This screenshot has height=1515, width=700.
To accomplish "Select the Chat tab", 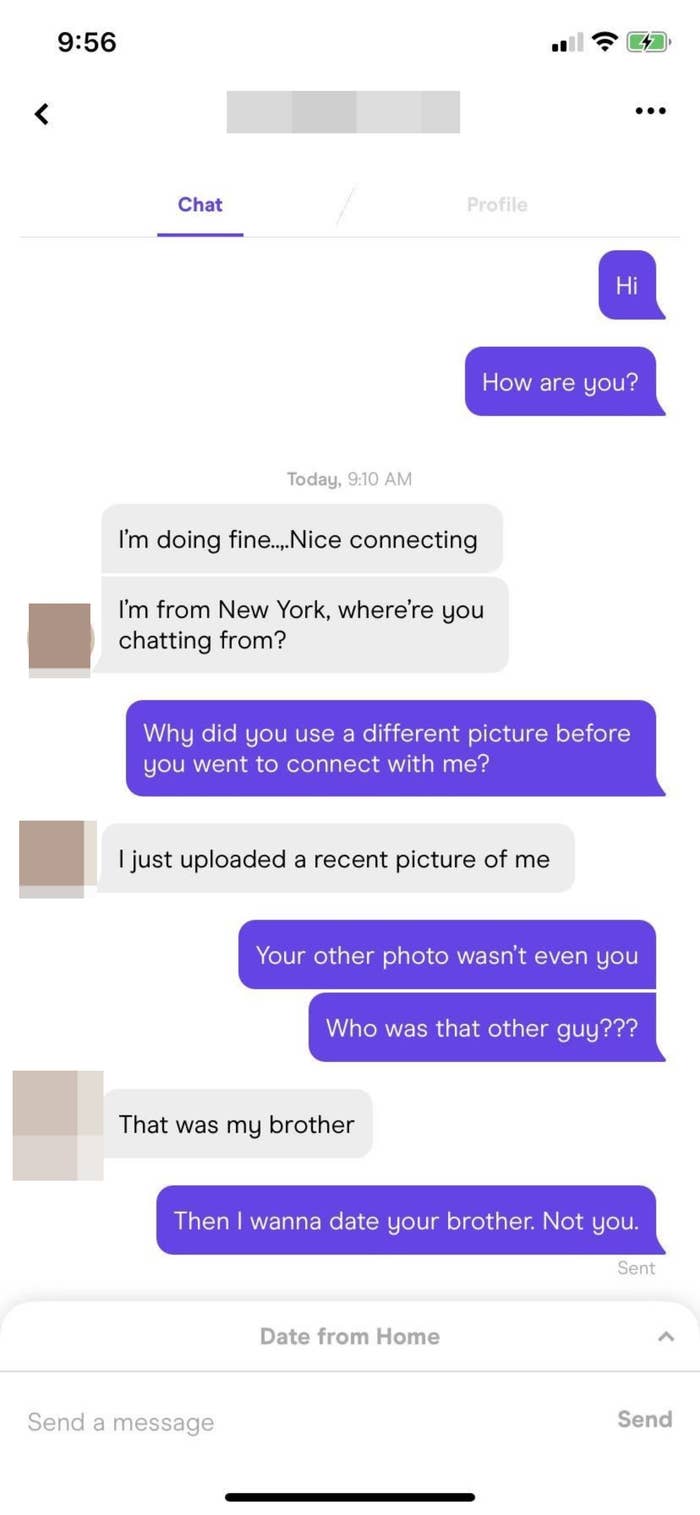I will 200,204.
